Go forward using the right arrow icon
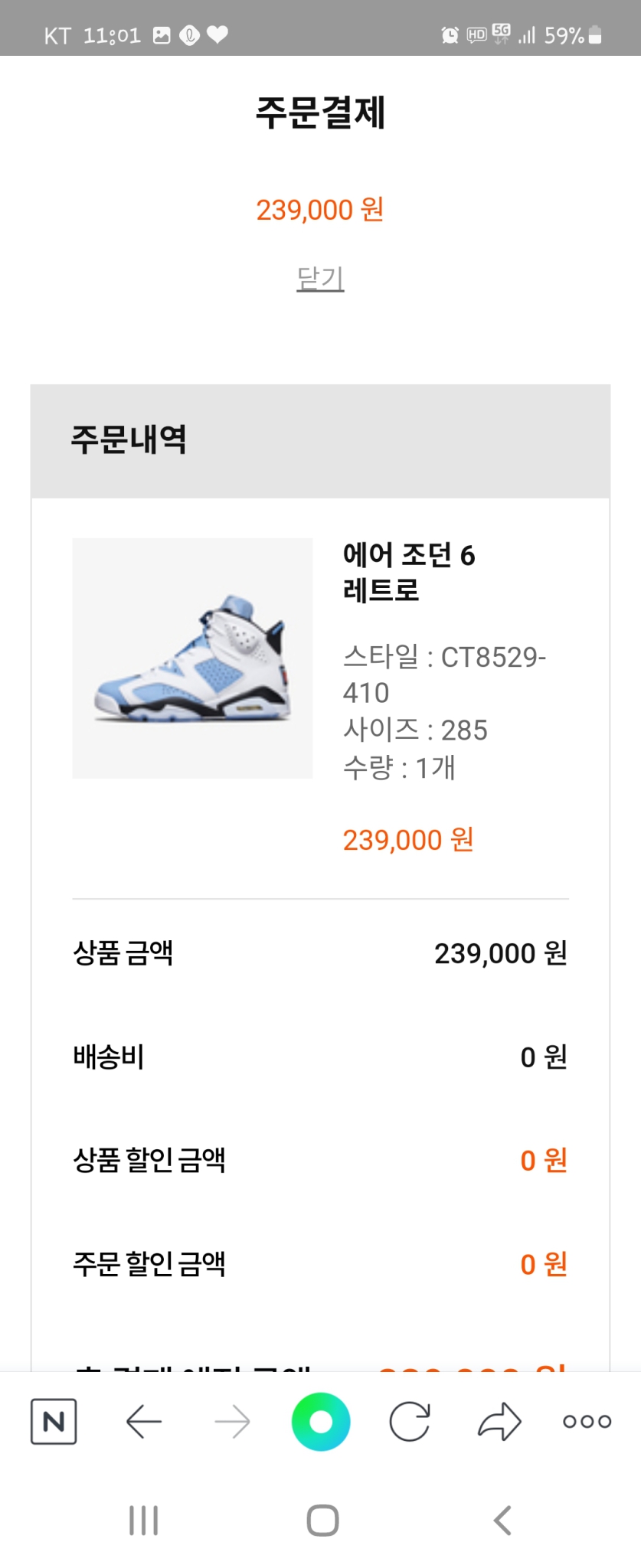This screenshot has height=1568, width=641. click(232, 1422)
